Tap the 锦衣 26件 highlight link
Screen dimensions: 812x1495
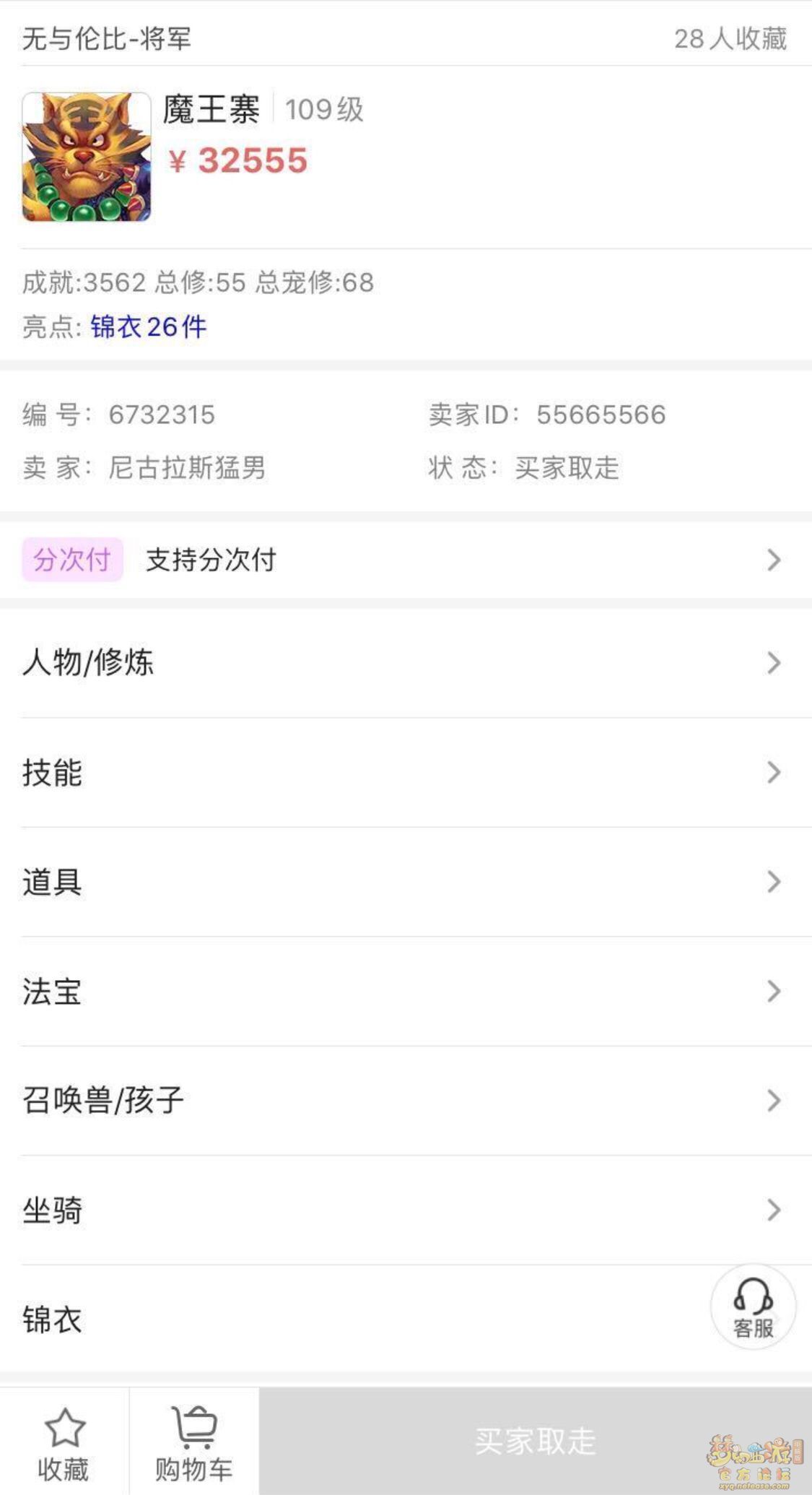[x=149, y=327]
